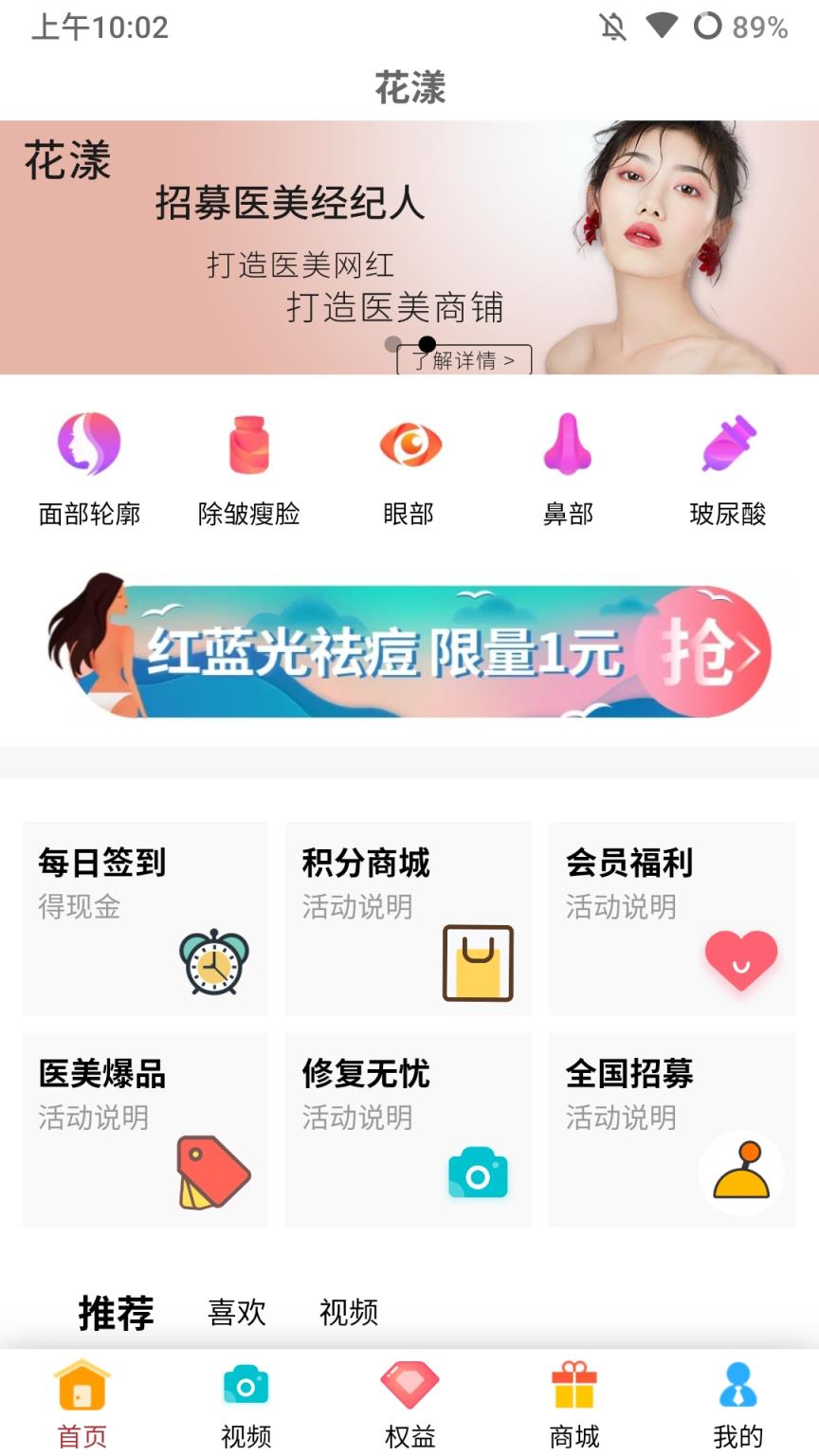The image size is (819, 1456).
Task: Select the price tag icon on 医美爆品
Action: coord(212,1173)
